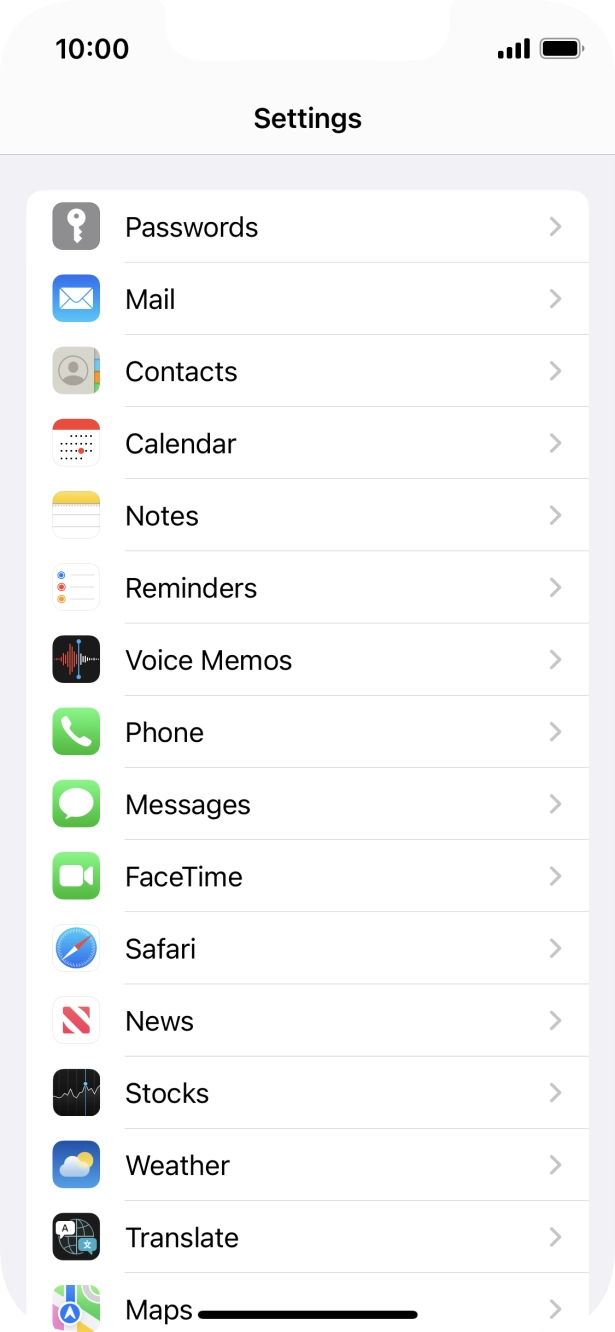Select the FaceTime row

click(307, 877)
